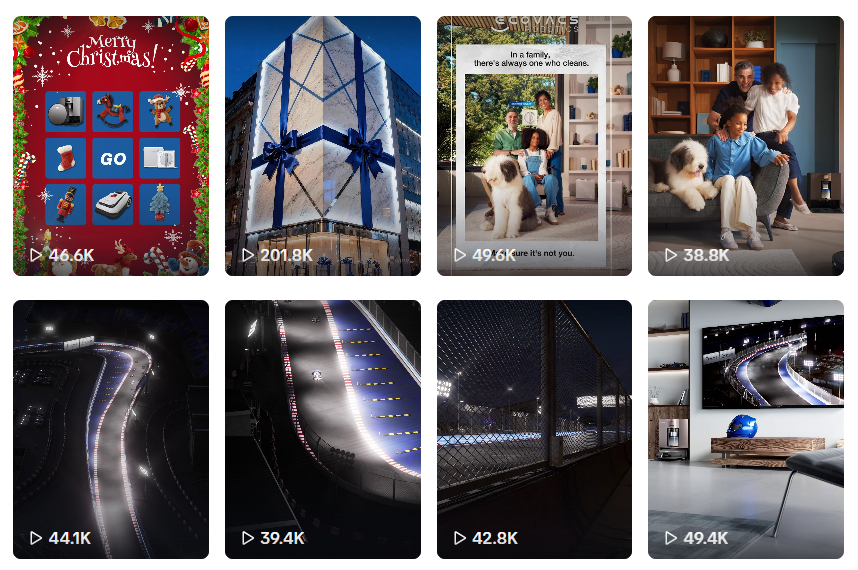Open the Merry Christmas video with 46.6K views
This screenshot has height=570, width=858.
click(111, 145)
